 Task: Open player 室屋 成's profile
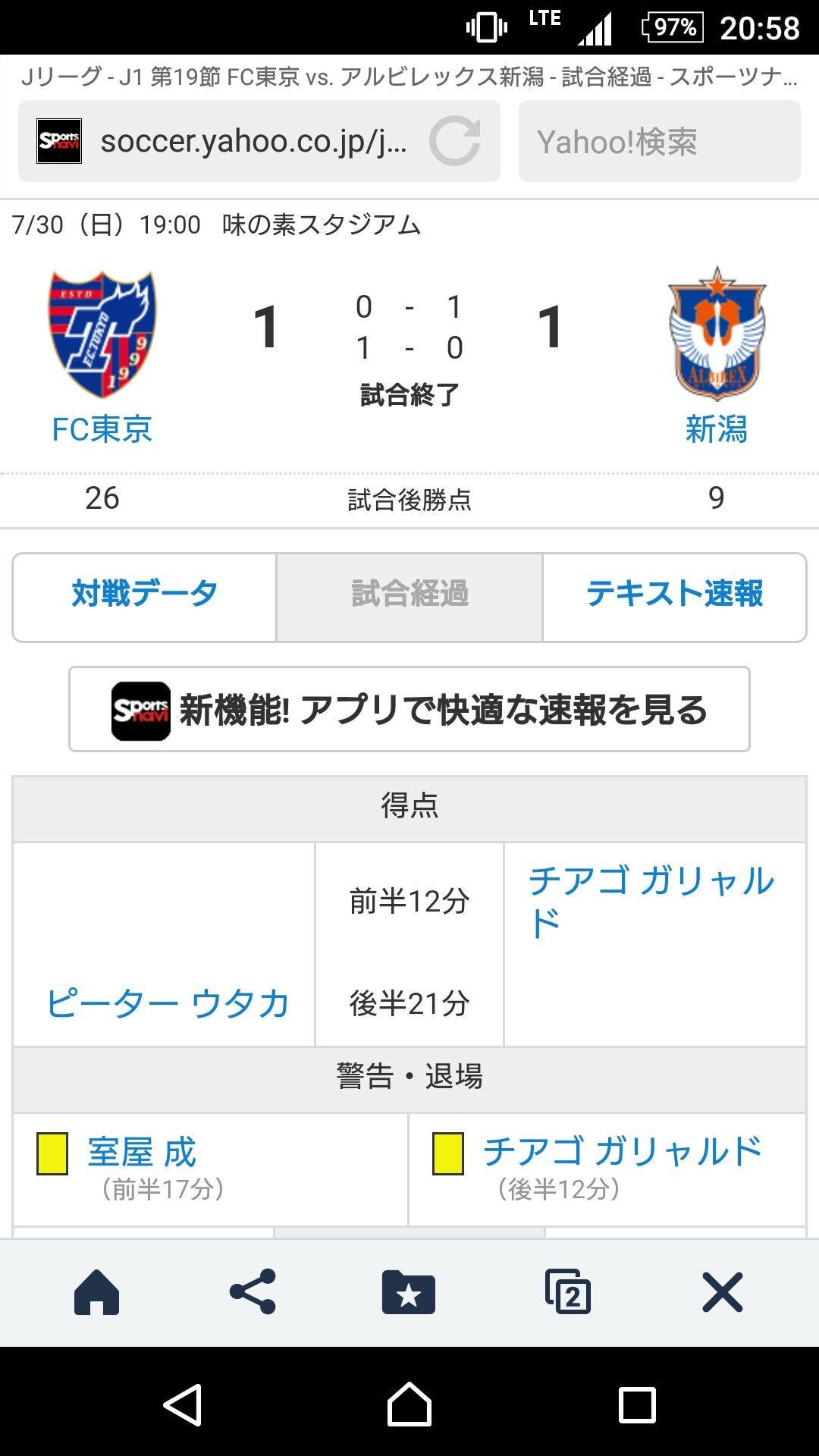(x=142, y=1153)
